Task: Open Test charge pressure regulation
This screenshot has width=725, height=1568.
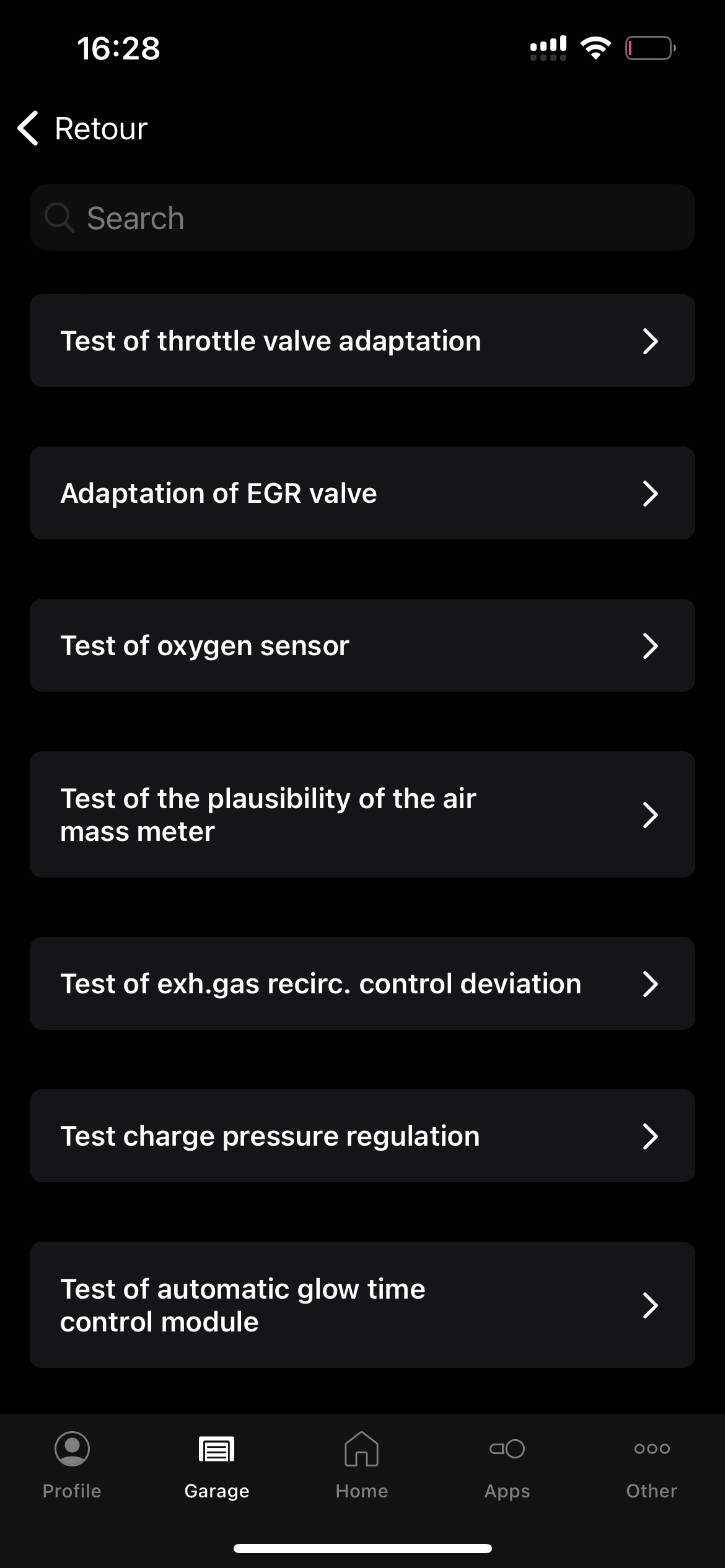Action: [x=362, y=1136]
